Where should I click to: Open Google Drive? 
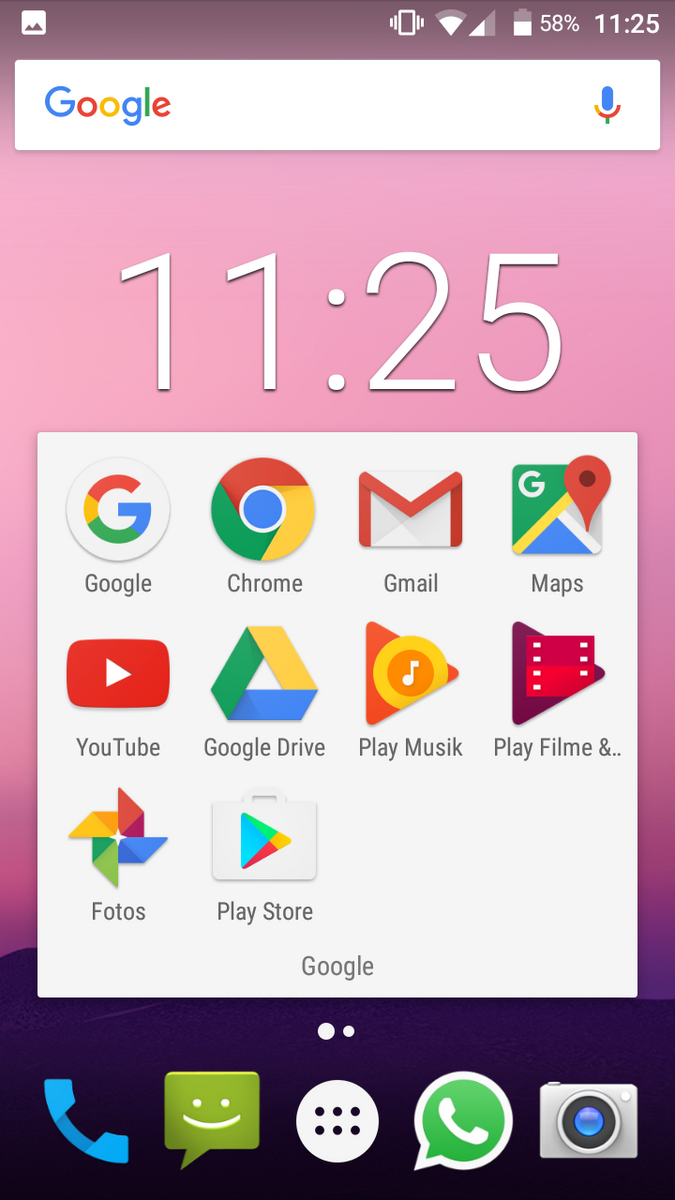(x=264, y=674)
